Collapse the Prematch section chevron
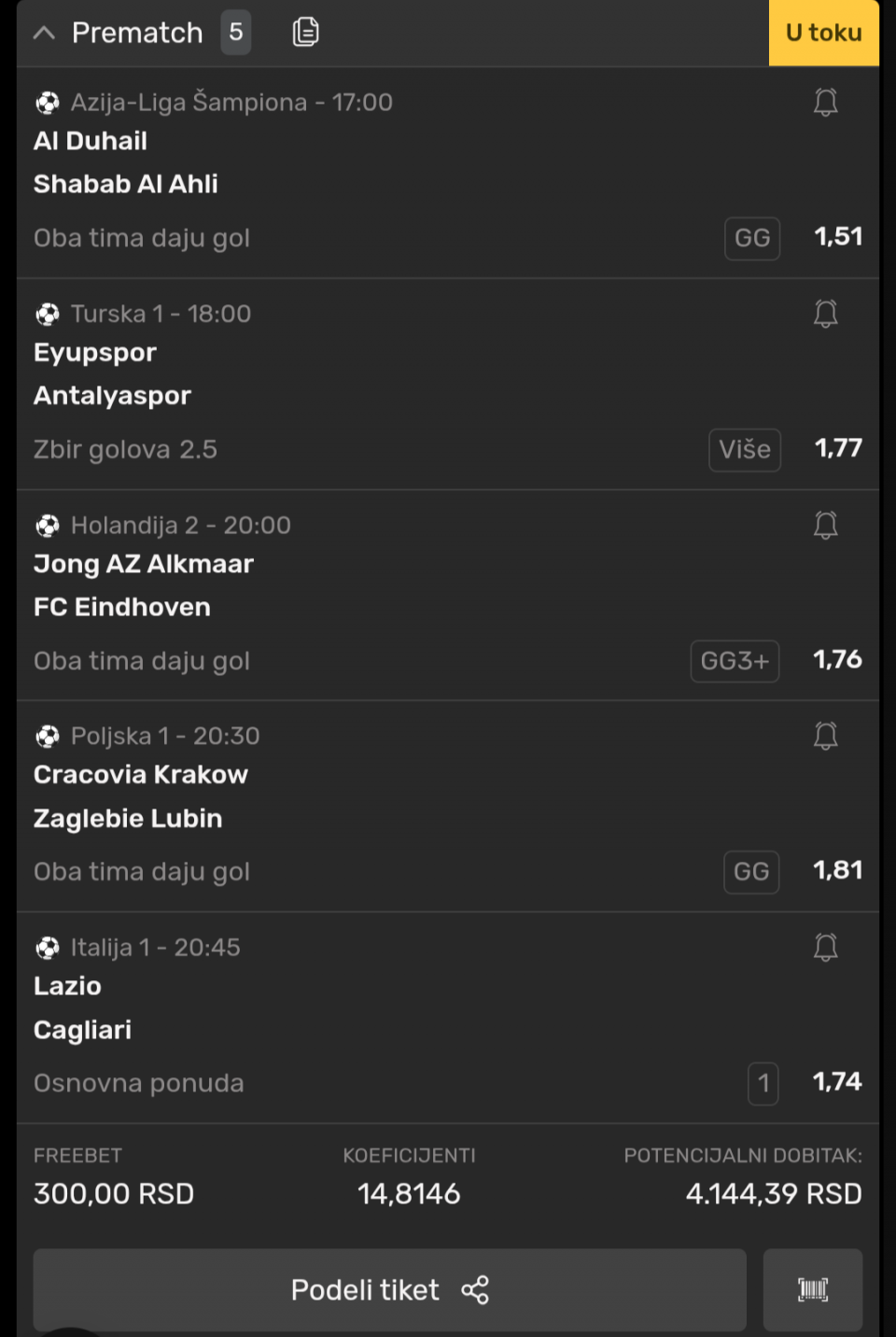 [x=44, y=34]
